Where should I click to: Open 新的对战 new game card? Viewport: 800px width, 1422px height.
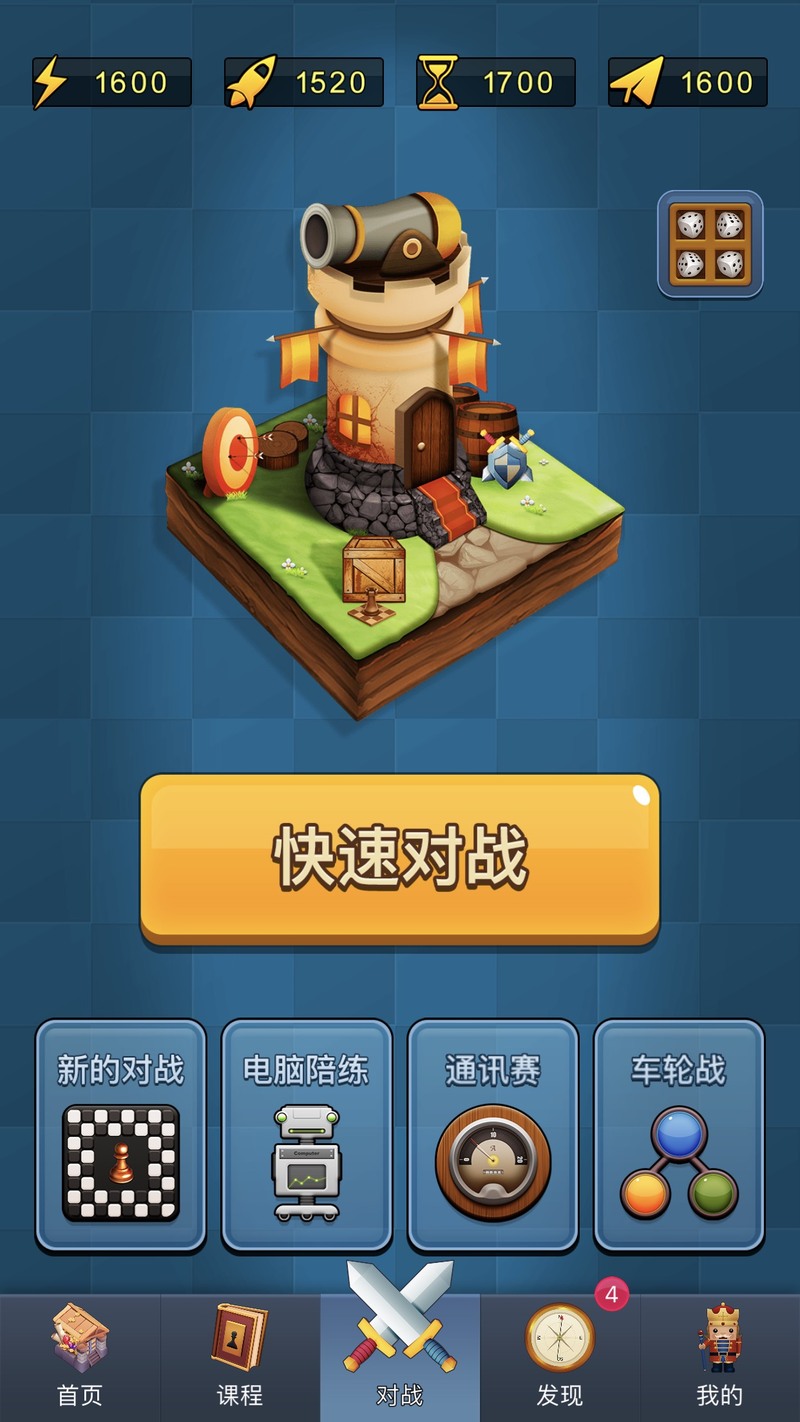121,1135
